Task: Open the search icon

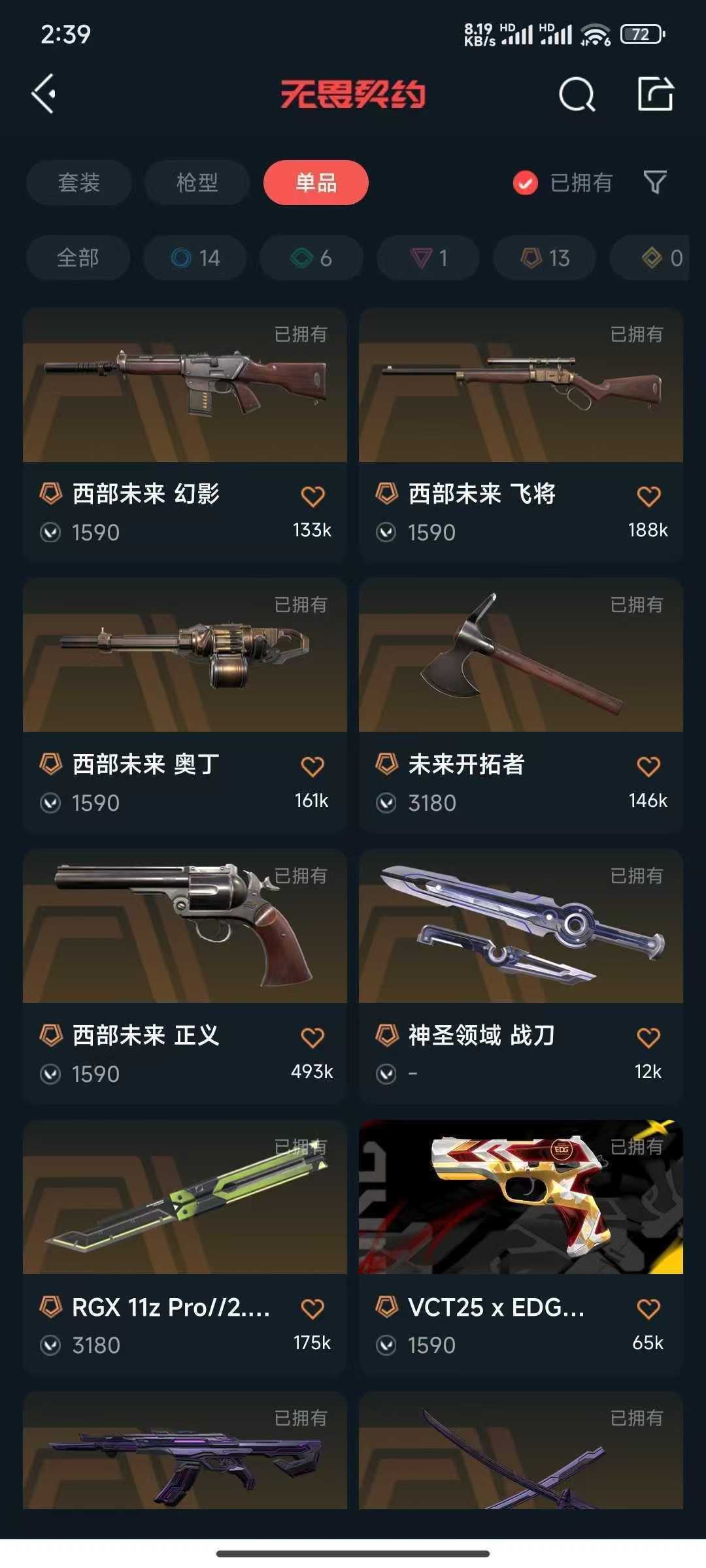Action: 577,95
